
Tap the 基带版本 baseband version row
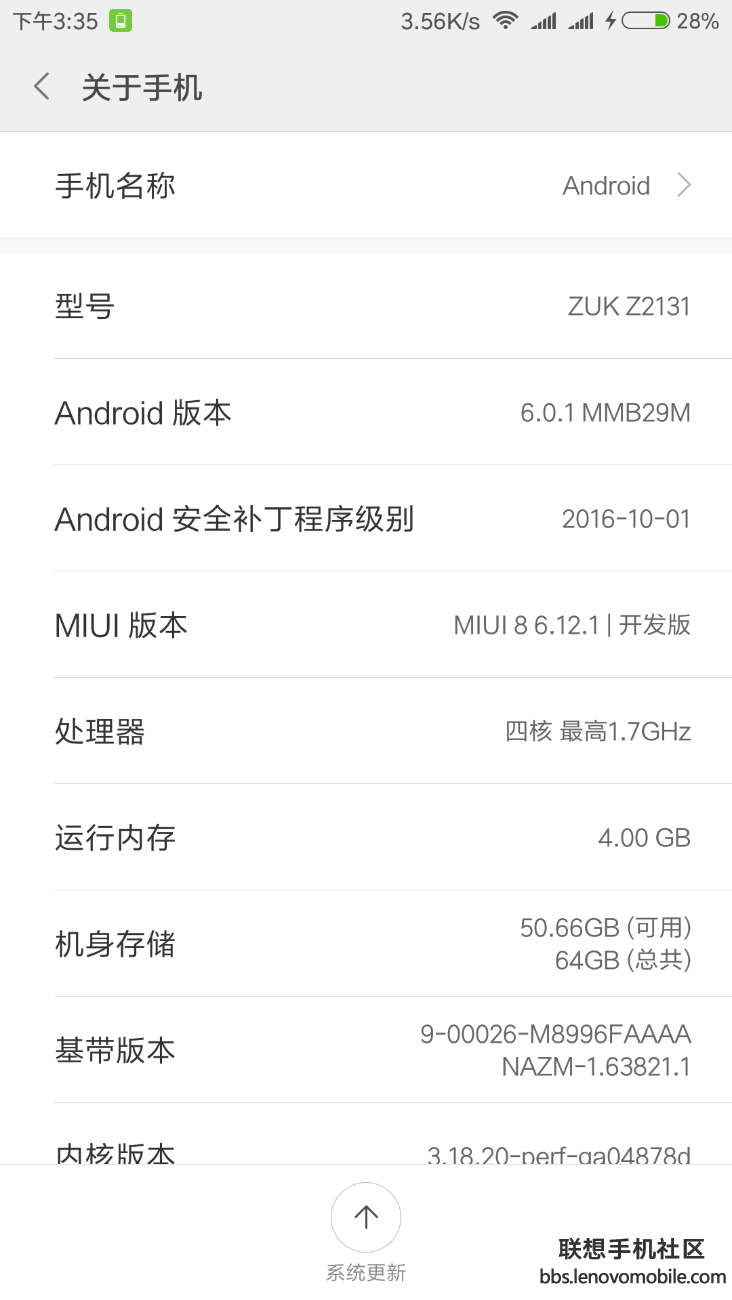tap(366, 1050)
